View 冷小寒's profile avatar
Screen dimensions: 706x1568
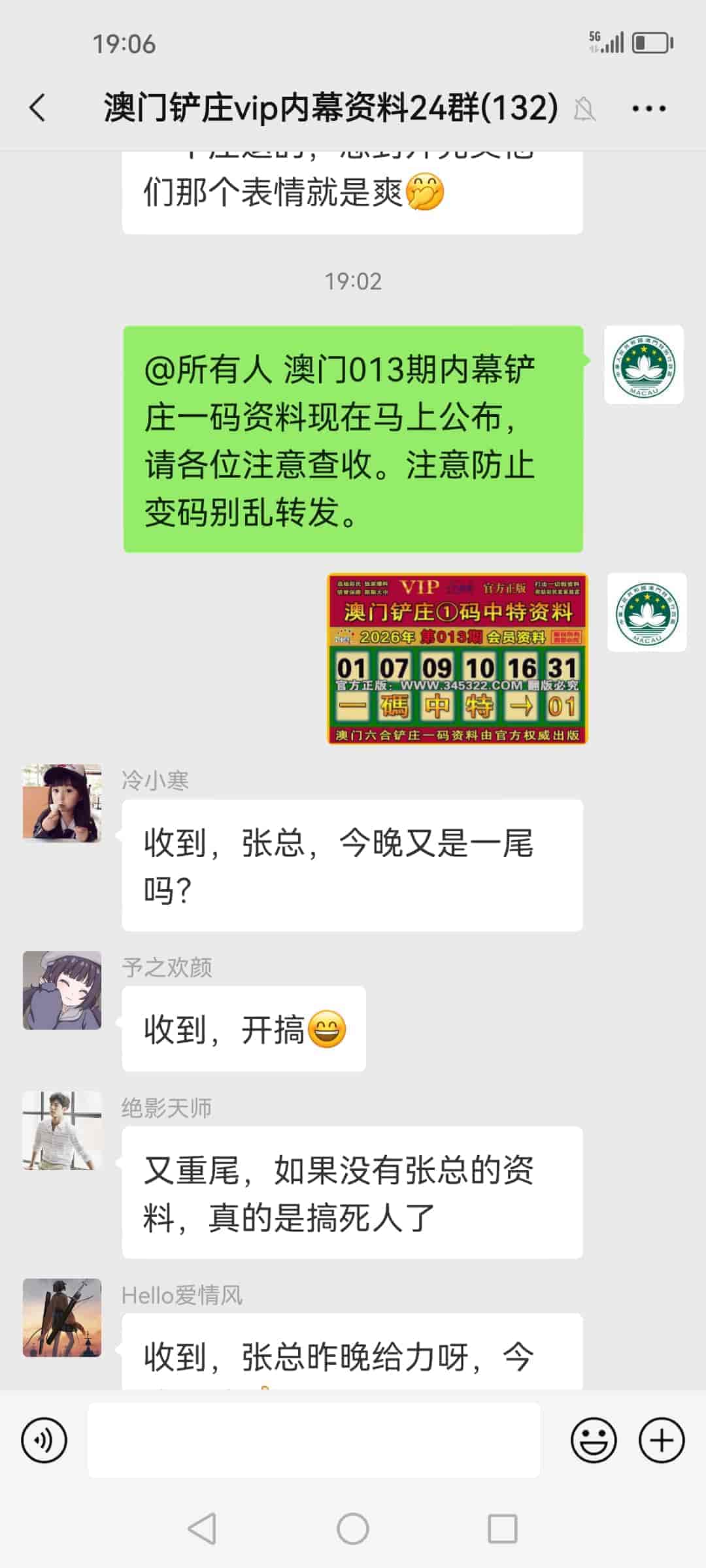pyautogui.click(x=62, y=802)
